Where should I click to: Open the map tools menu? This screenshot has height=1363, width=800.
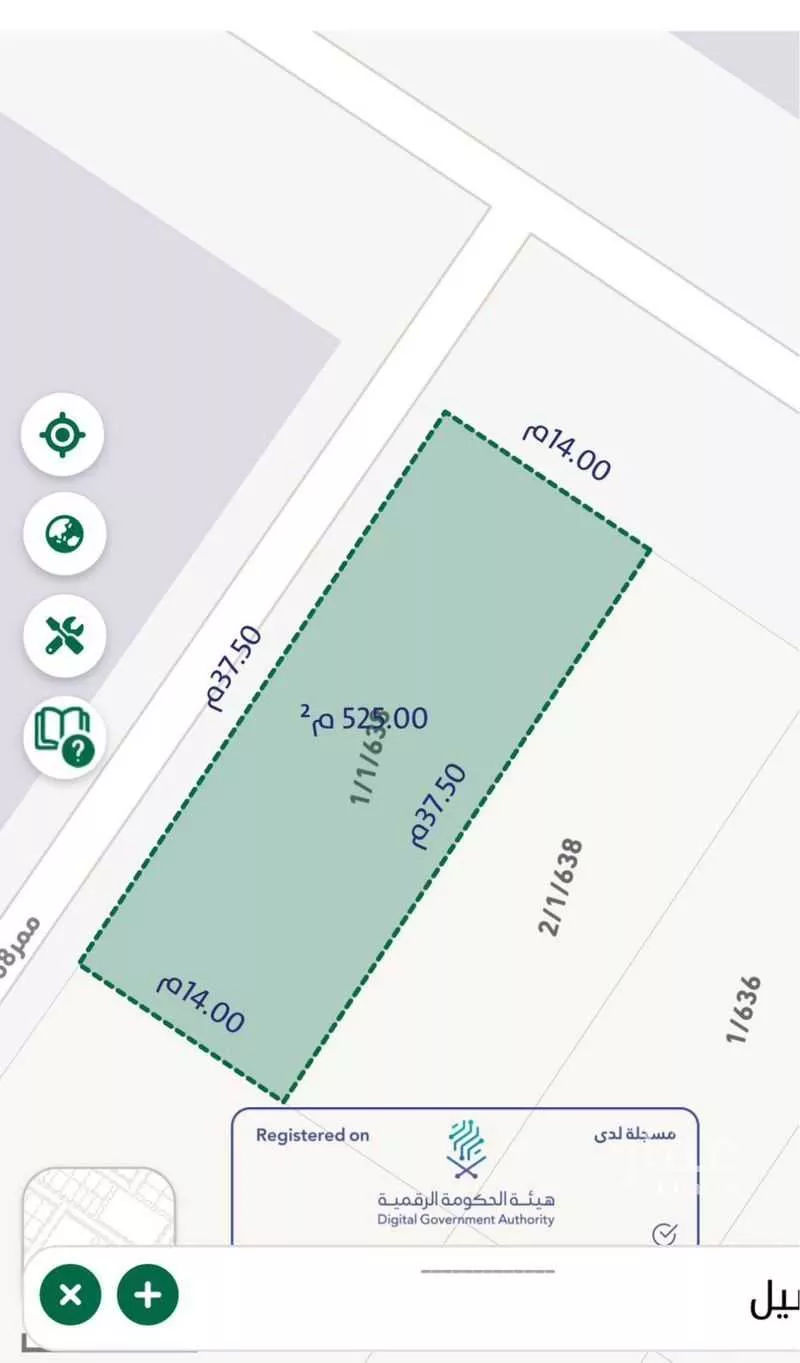pyautogui.click(x=63, y=634)
